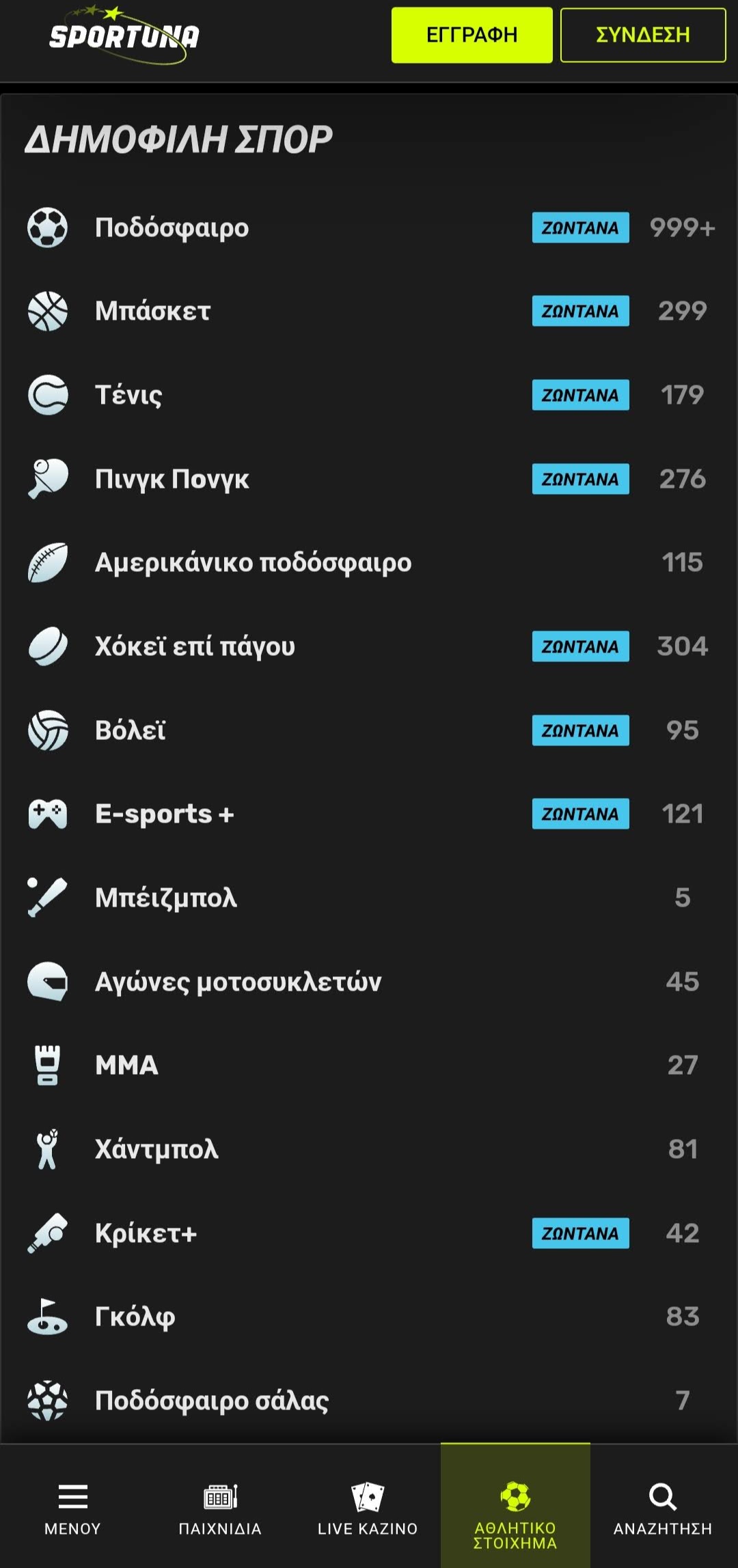The height and width of the screenshot is (1568, 738).
Task: Click the ΣΥΝΔΕΣΗ login button
Action: pos(641,36)
